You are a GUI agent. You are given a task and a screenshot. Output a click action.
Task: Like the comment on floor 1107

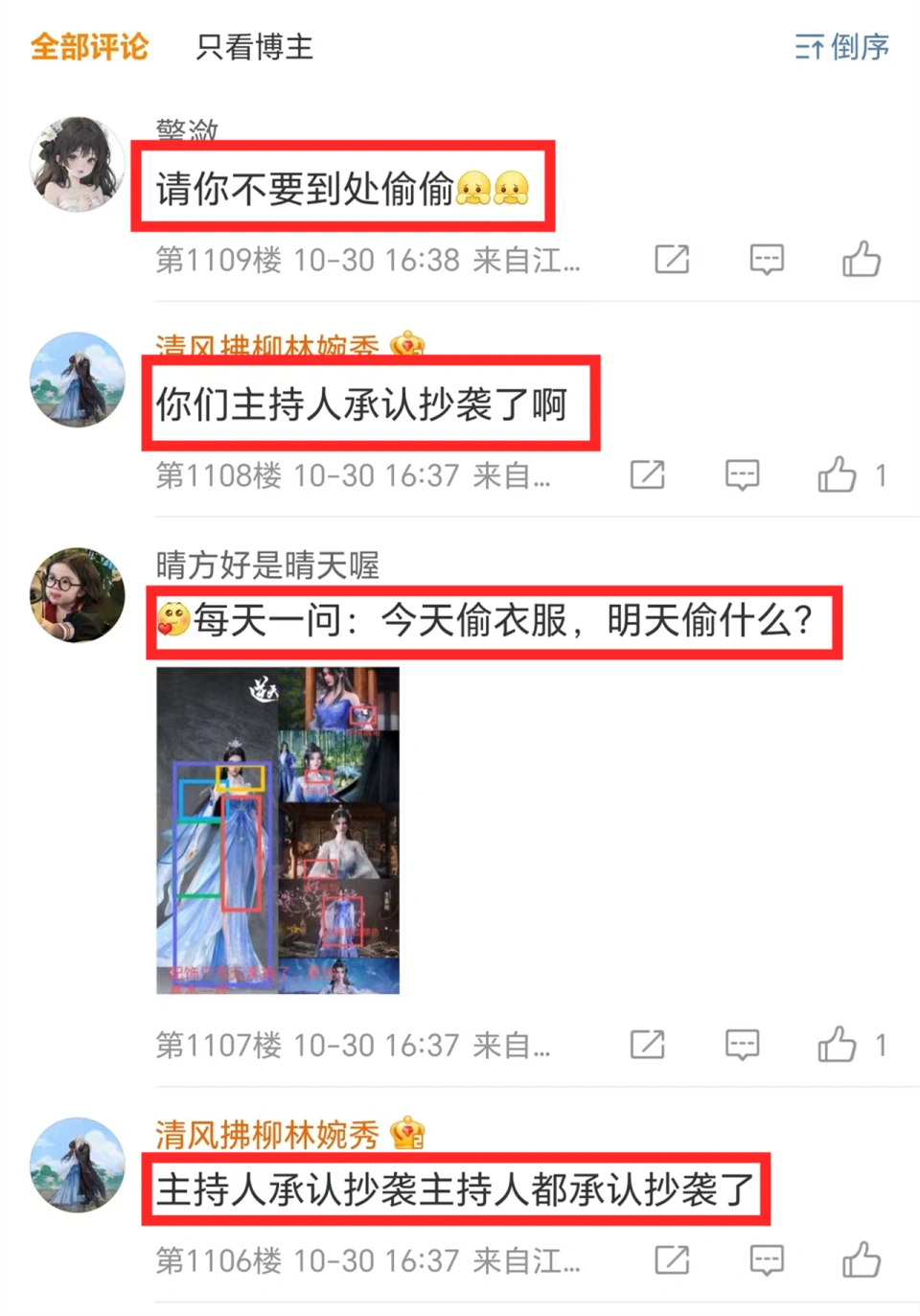(x=837, y=1044)
